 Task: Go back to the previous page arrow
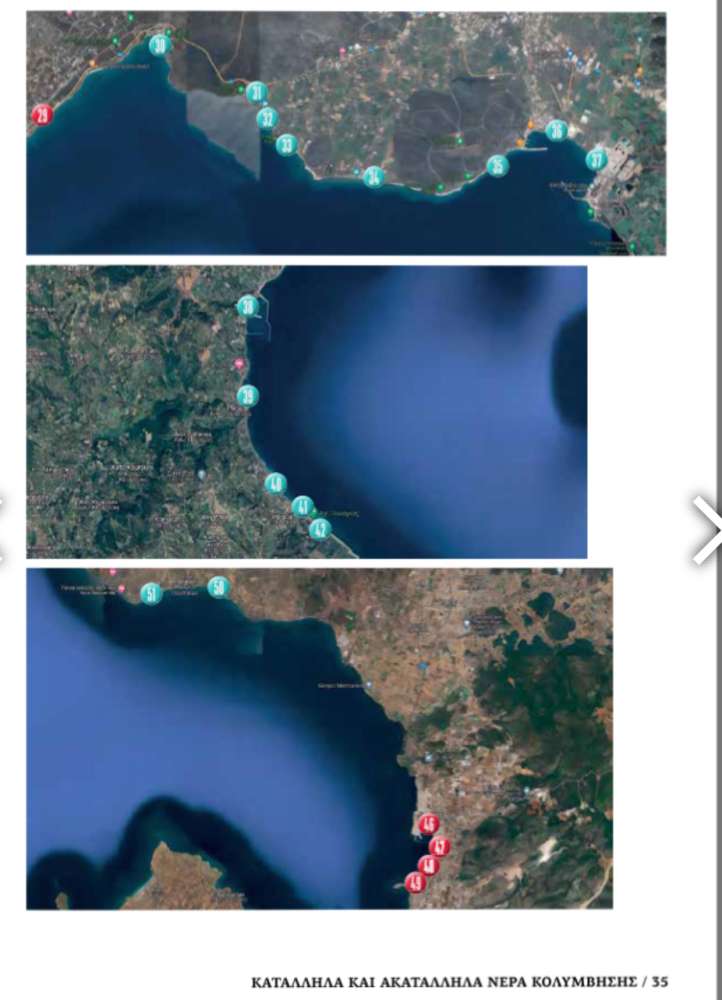pos(4,528)
